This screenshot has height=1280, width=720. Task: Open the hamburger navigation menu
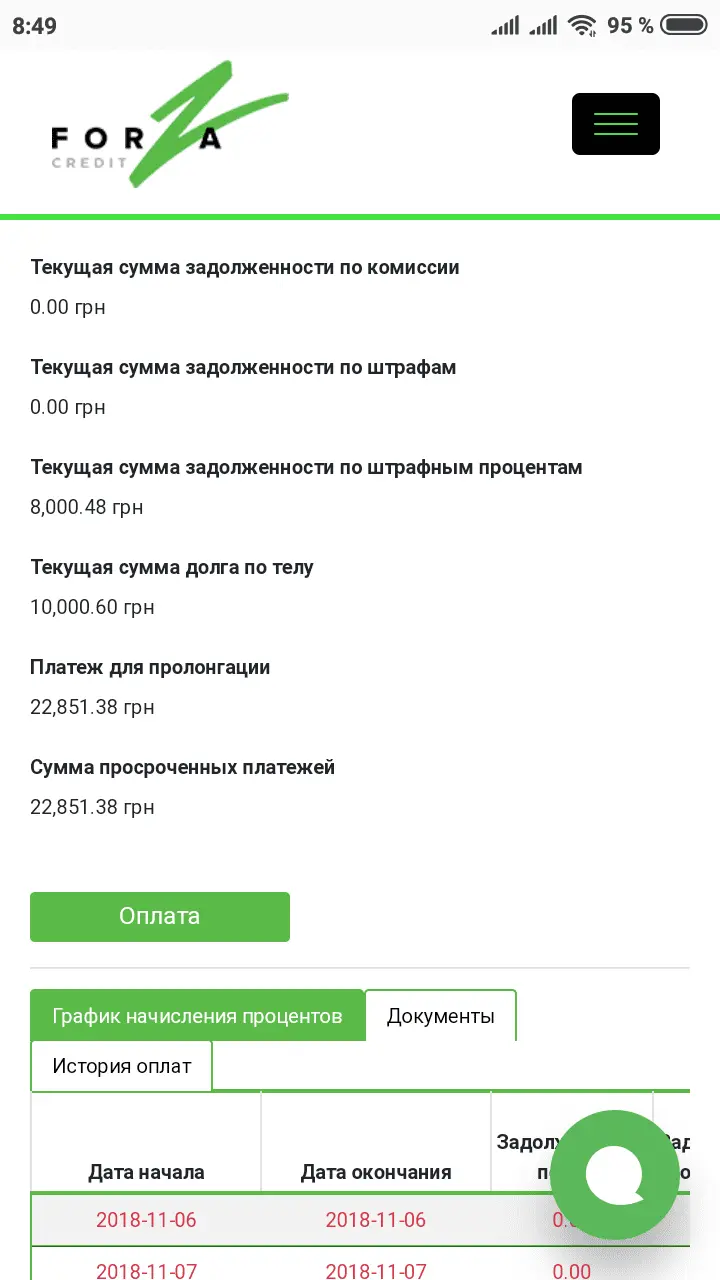click(x=615, y=124)
